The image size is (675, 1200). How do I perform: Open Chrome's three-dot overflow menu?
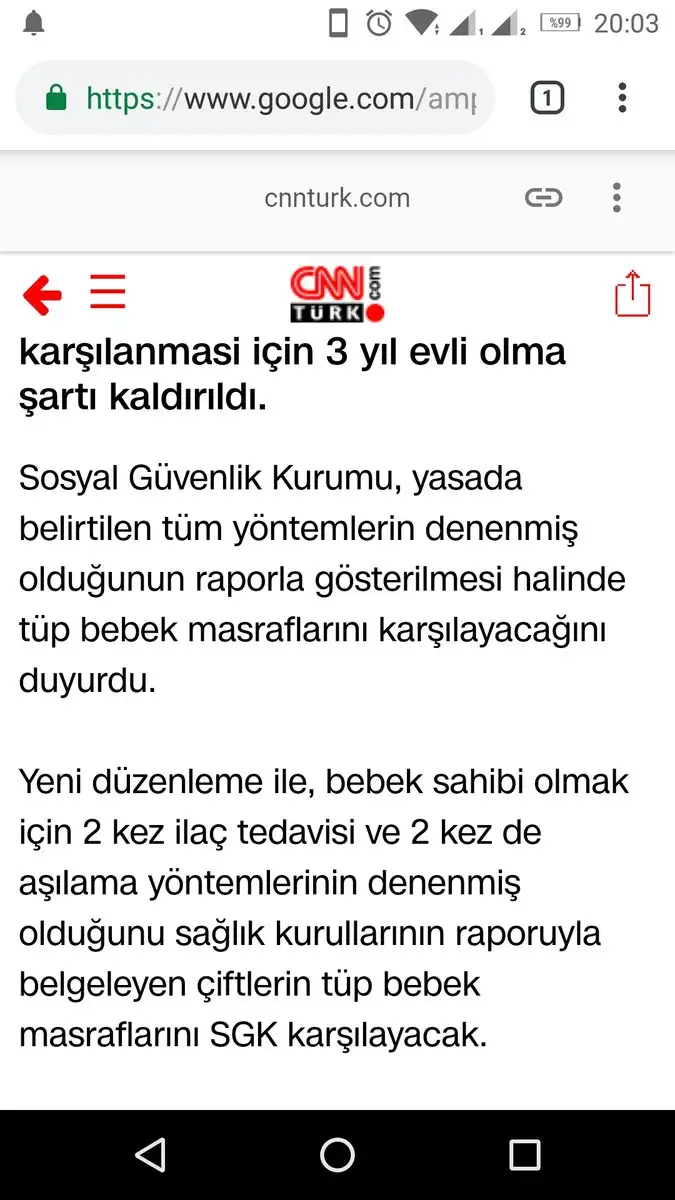(x=622, y=98)
